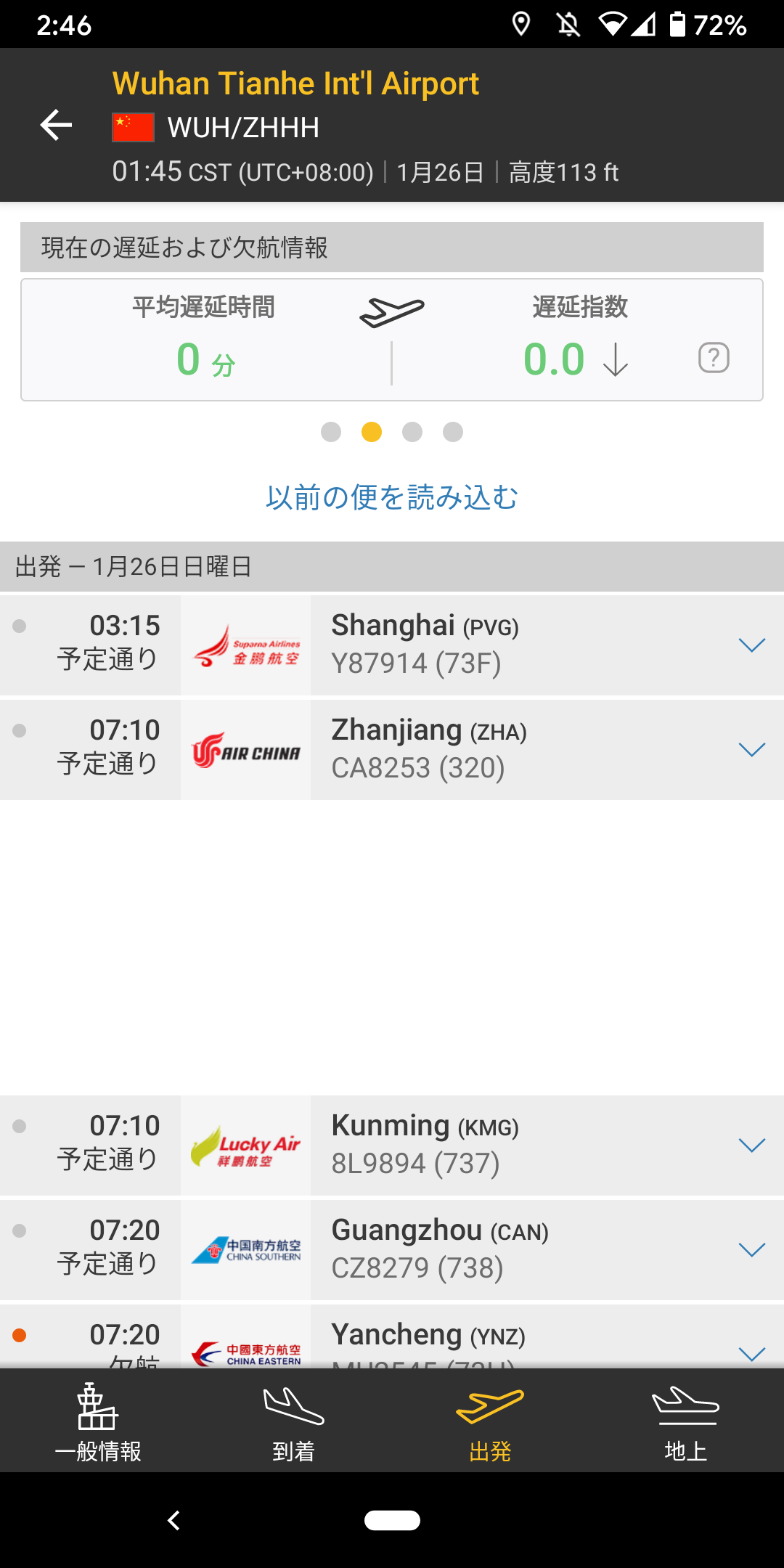The width and height of the screenshot is (784, 1568).
Task: Open the delay index help icon
Action: [713, 358]
